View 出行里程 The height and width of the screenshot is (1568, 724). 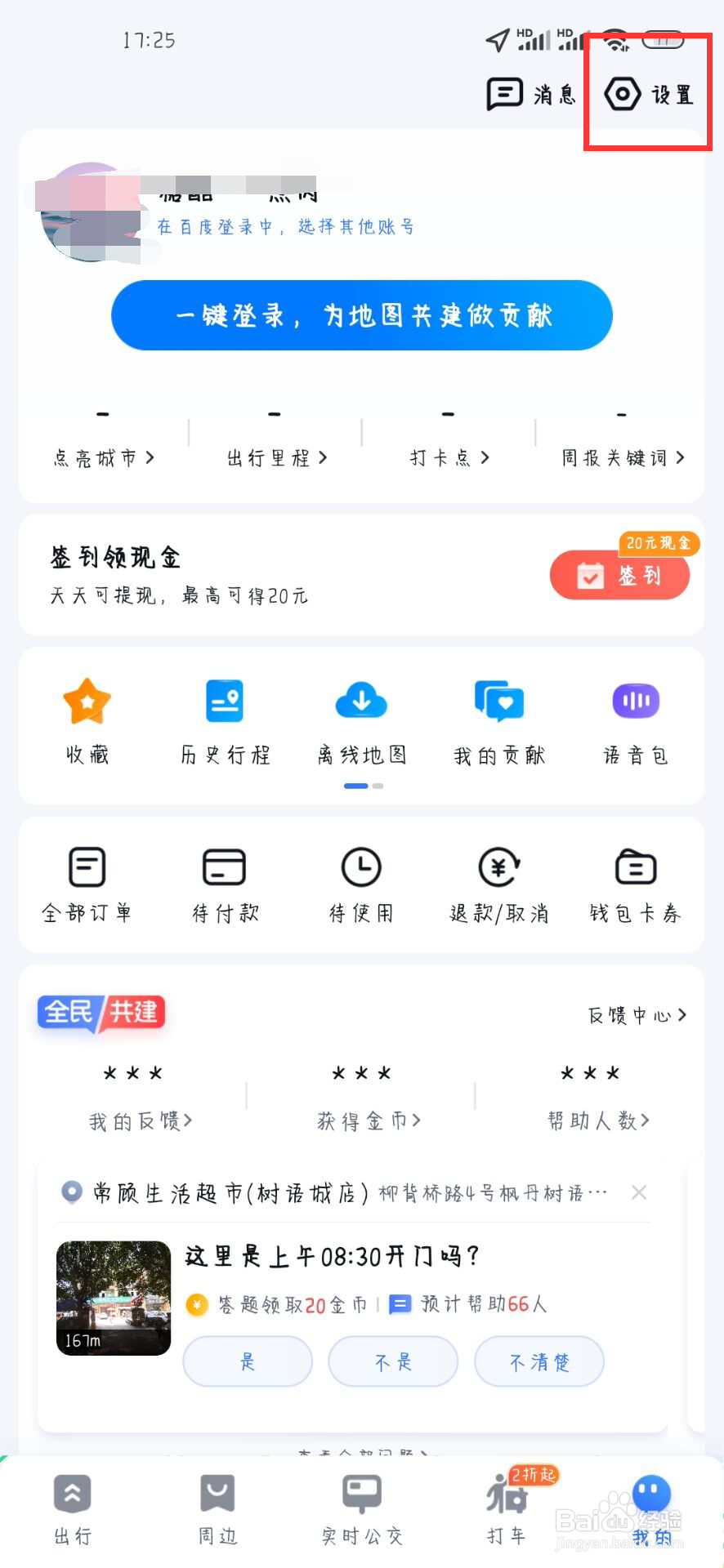click(x=277, y=457)
